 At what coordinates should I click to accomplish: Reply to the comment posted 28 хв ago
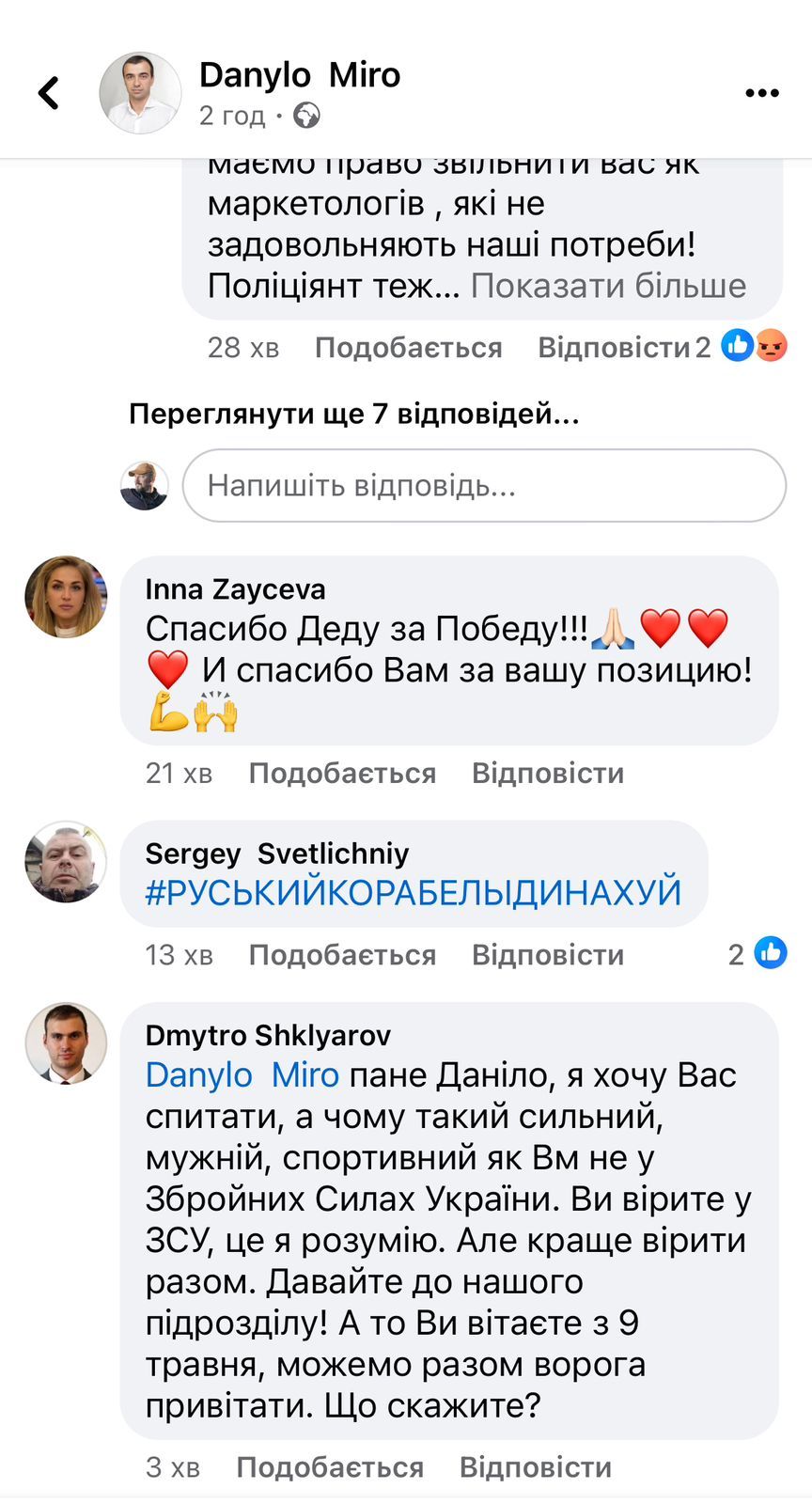(614, 348)
